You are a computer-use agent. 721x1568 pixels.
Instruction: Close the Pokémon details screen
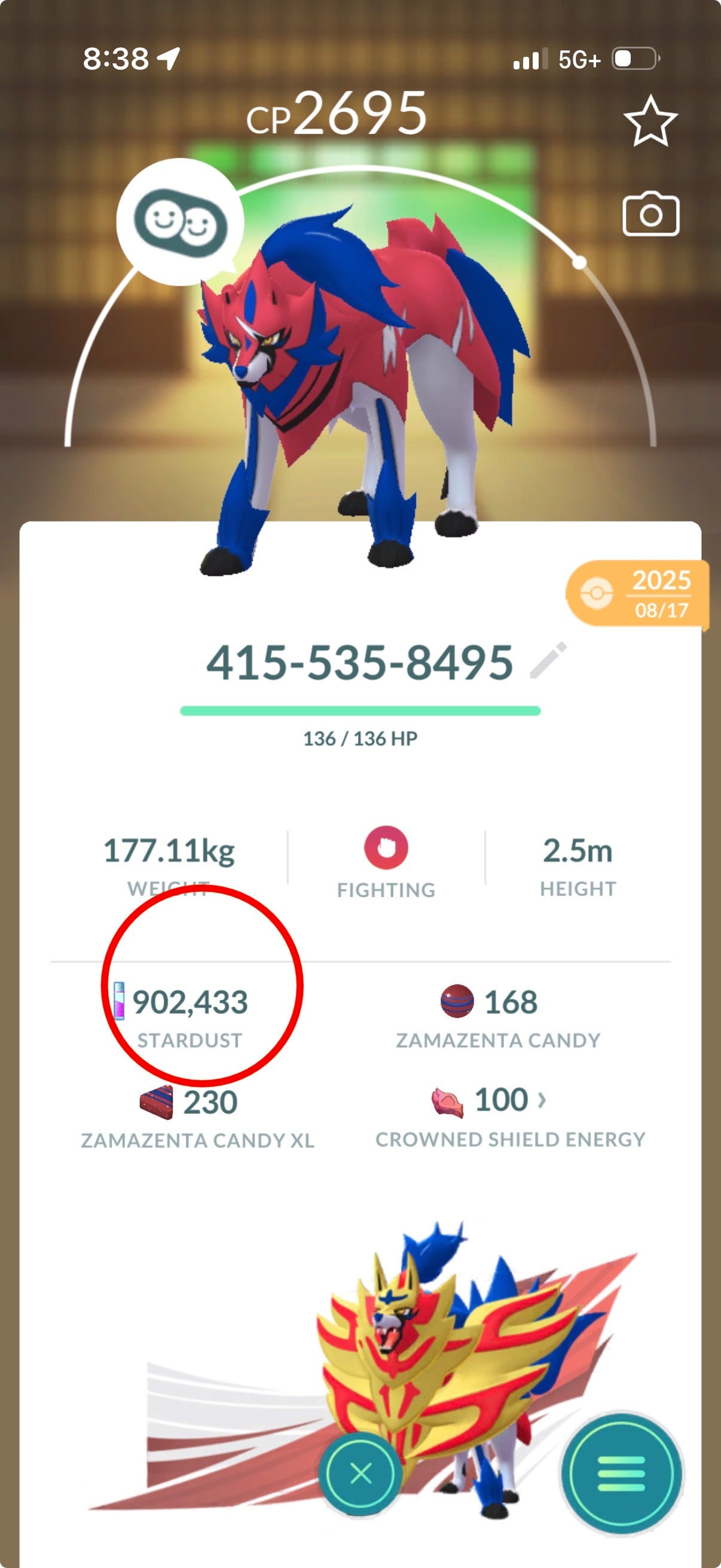point(361,1474)
